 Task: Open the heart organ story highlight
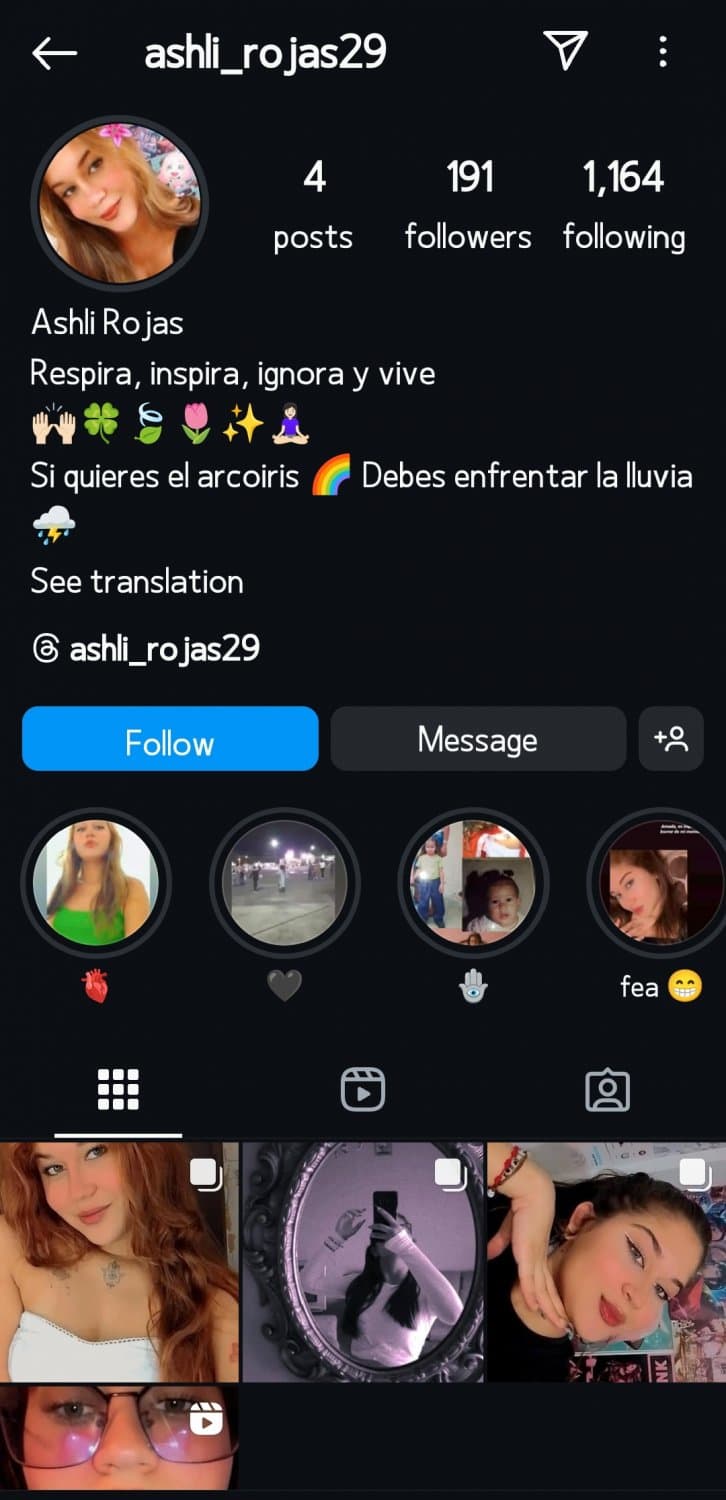(x=96, y=883)
